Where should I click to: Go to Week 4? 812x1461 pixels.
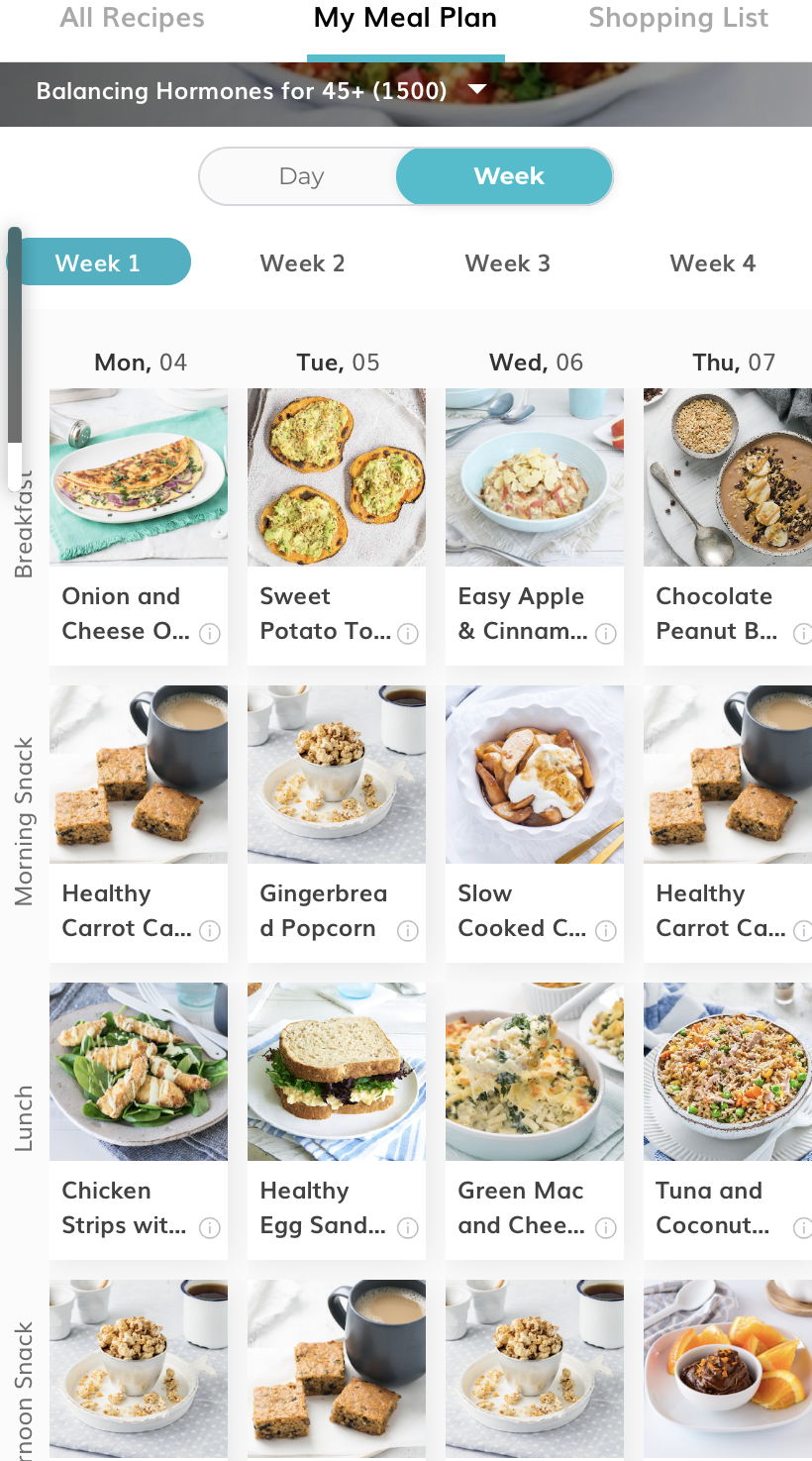712,263
